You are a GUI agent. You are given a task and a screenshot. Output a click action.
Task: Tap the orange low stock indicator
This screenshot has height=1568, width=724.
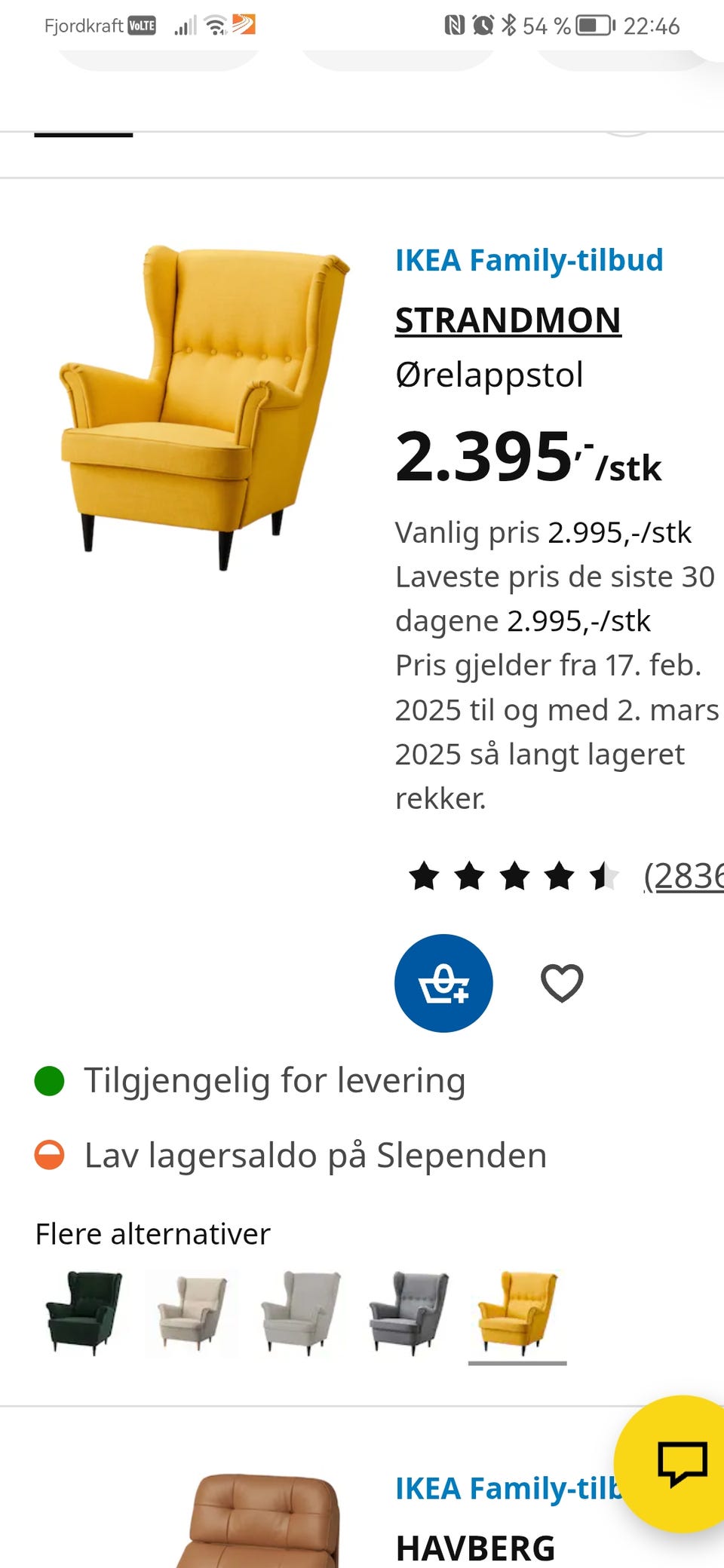[x=49, y=1154]
